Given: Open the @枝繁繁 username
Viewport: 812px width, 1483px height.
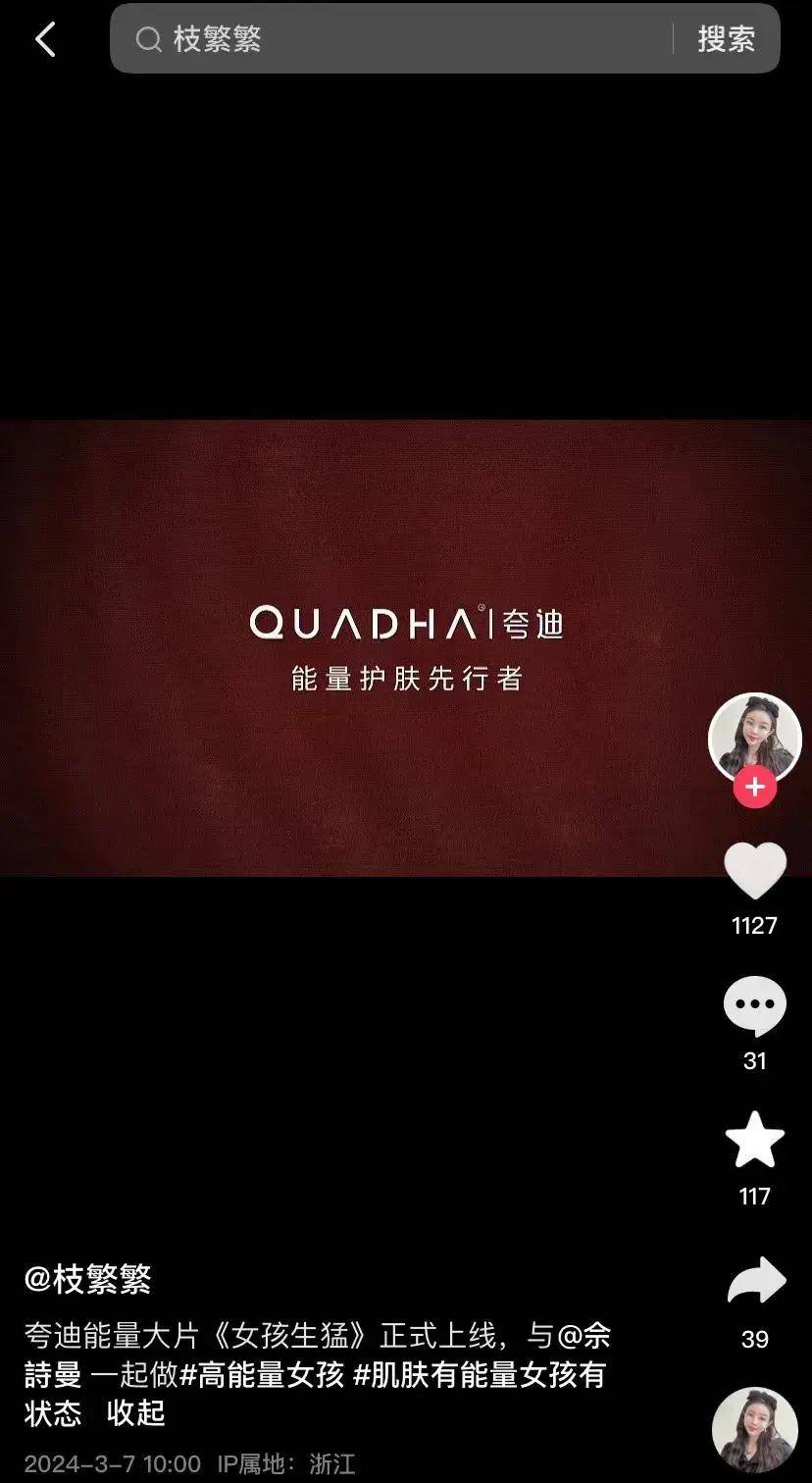Looking at the screenshot, I should [88, 1279].
